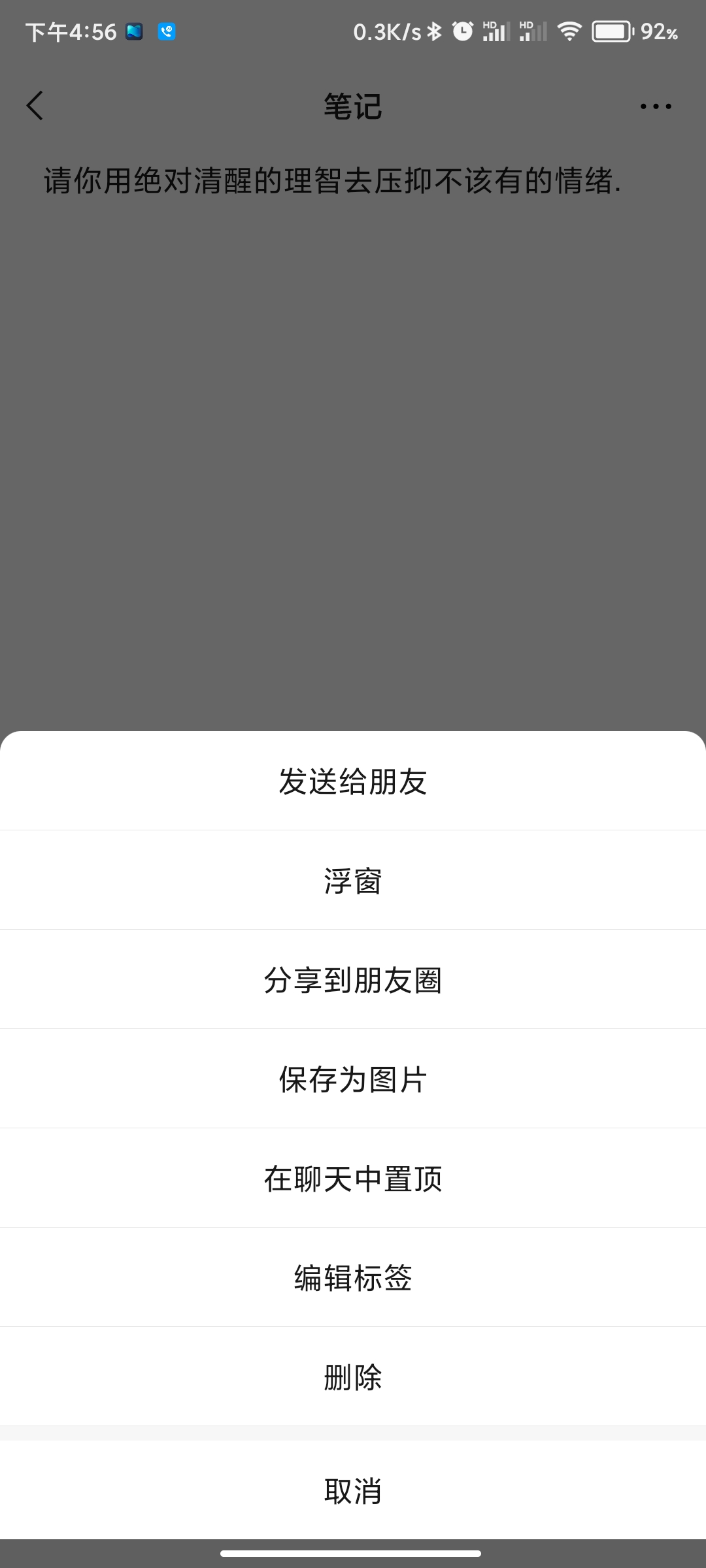706x1568 pixels.
Task: Open the more options ellipsis menu
Action: (656, 106)
